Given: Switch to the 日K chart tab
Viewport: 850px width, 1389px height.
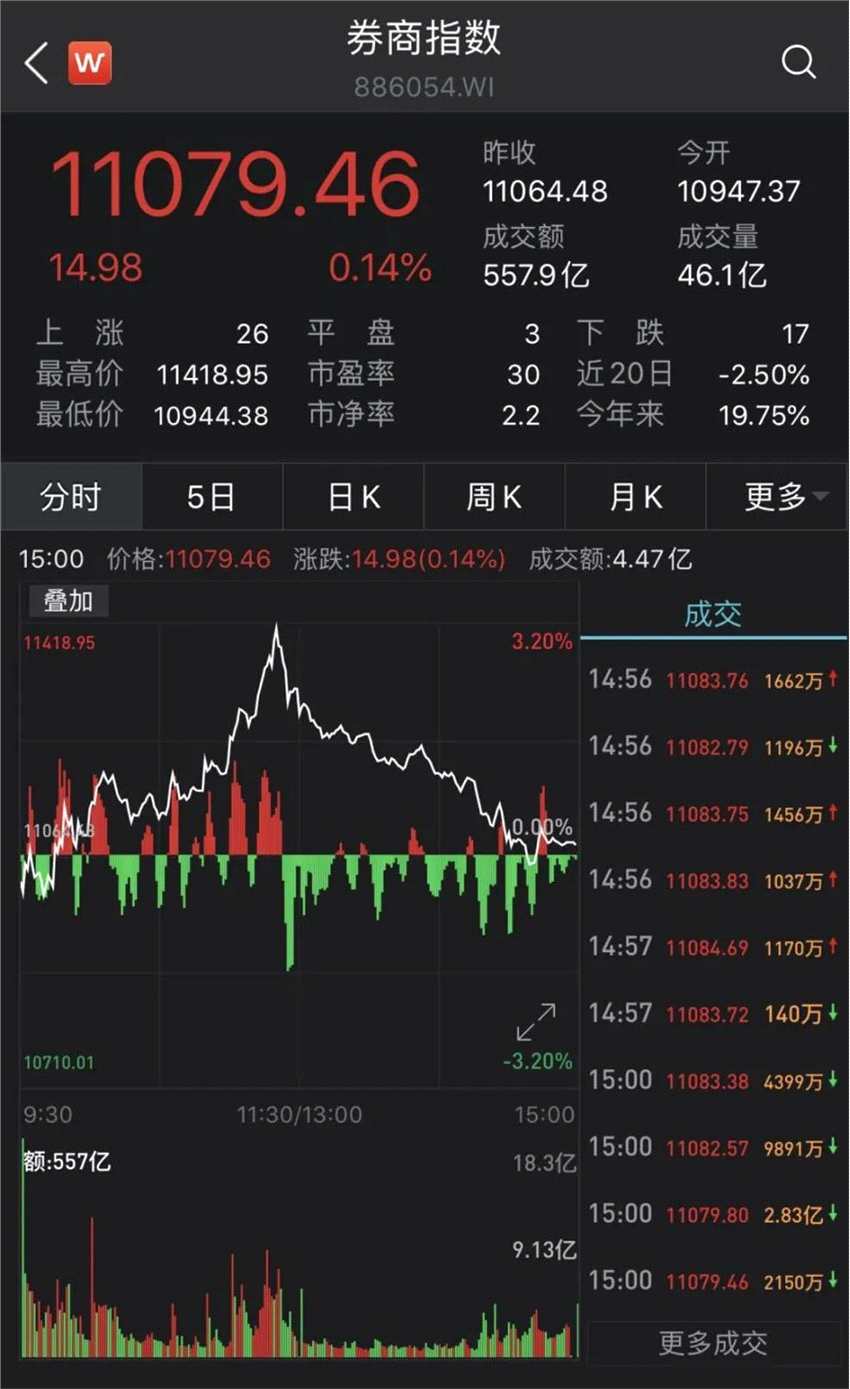Looking at the screenshot, I should point(354,497).
